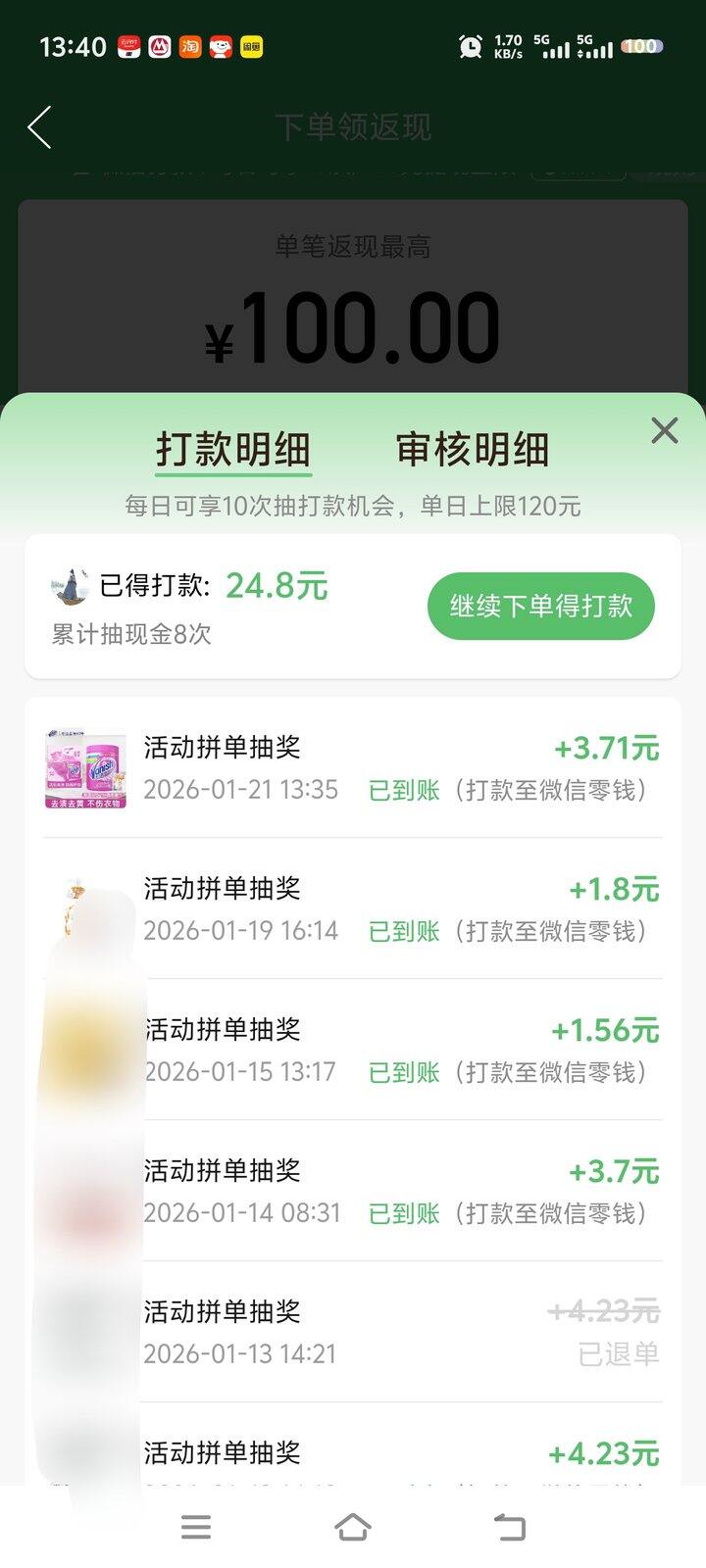Viewport: 706px width, 1568px height.
Task: Switch to the 审核明细 tab
Action: (472, 450)
